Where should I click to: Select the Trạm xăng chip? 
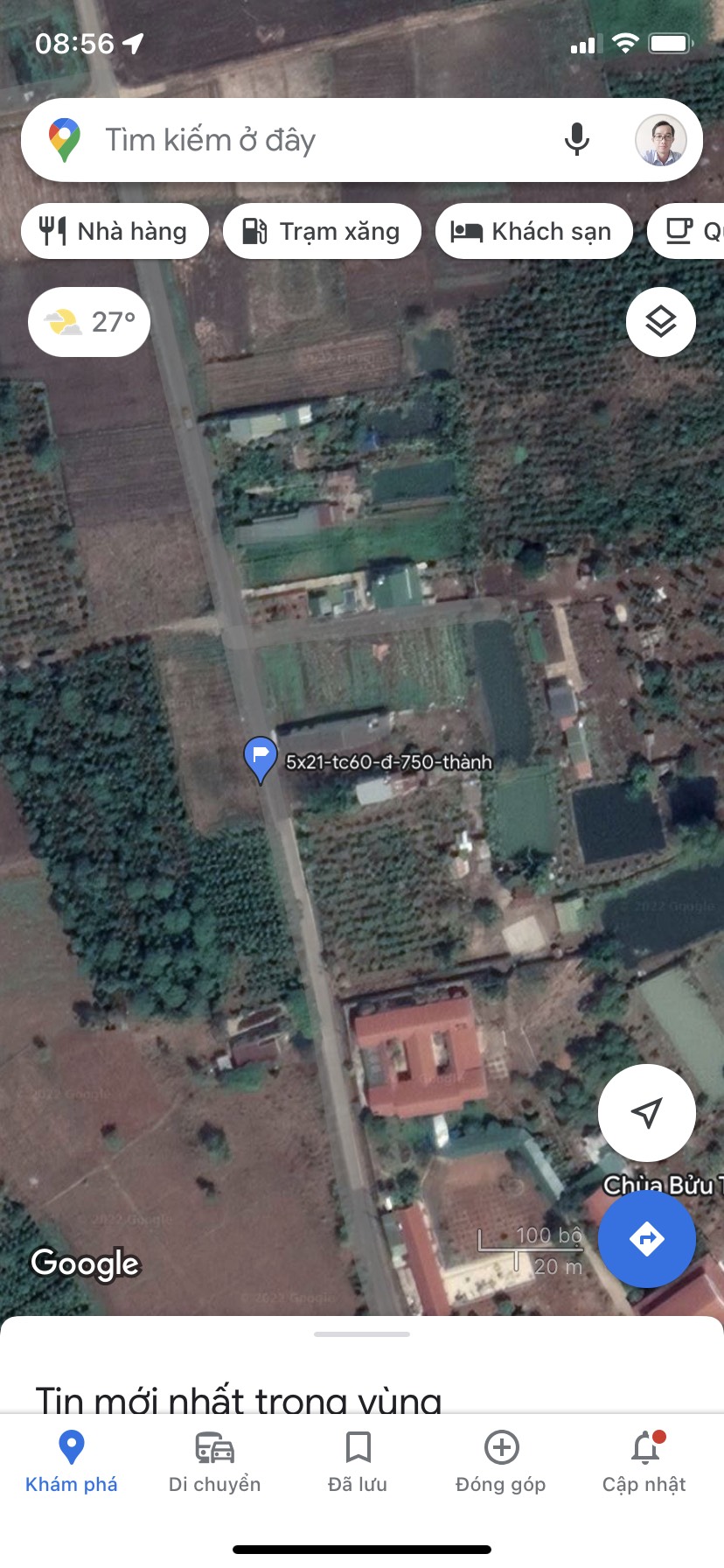click(x=322, y=232)
